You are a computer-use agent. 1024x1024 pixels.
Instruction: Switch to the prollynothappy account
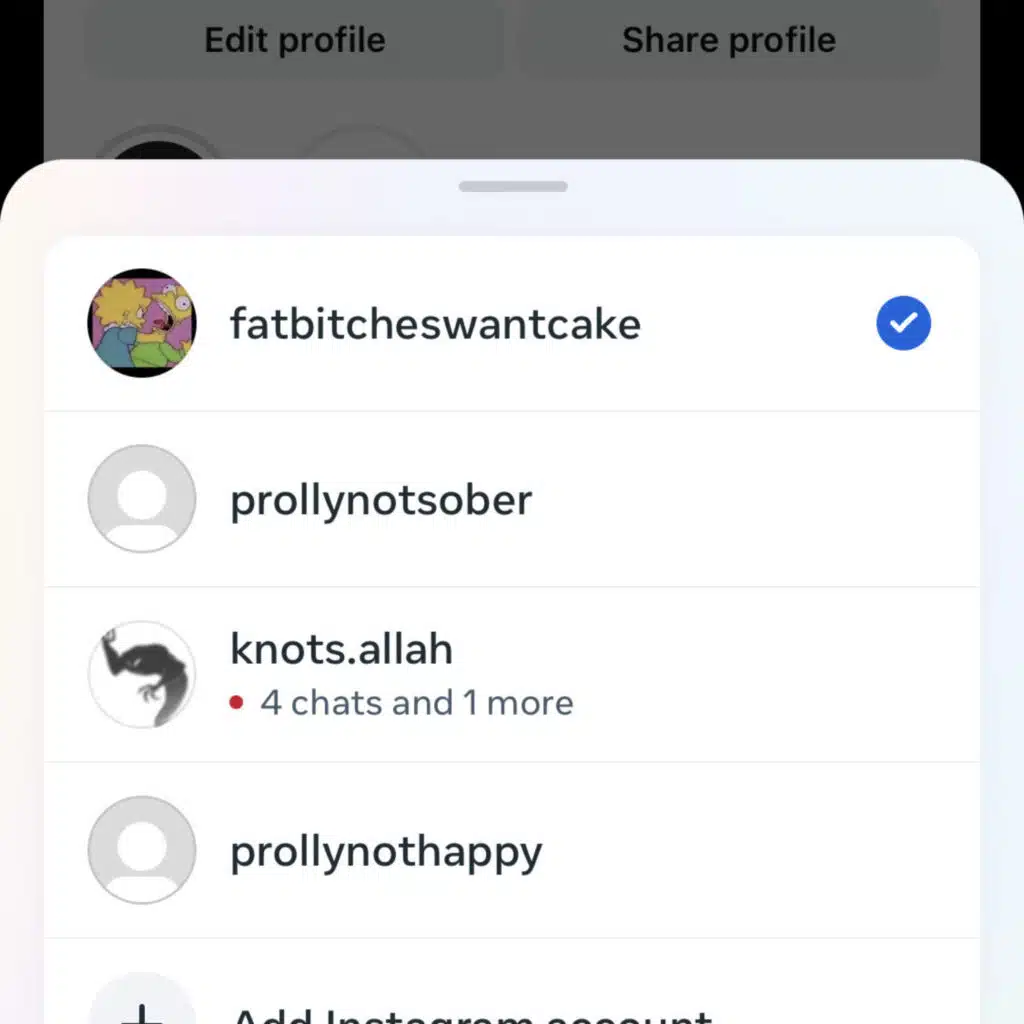[x=512, y=850]
